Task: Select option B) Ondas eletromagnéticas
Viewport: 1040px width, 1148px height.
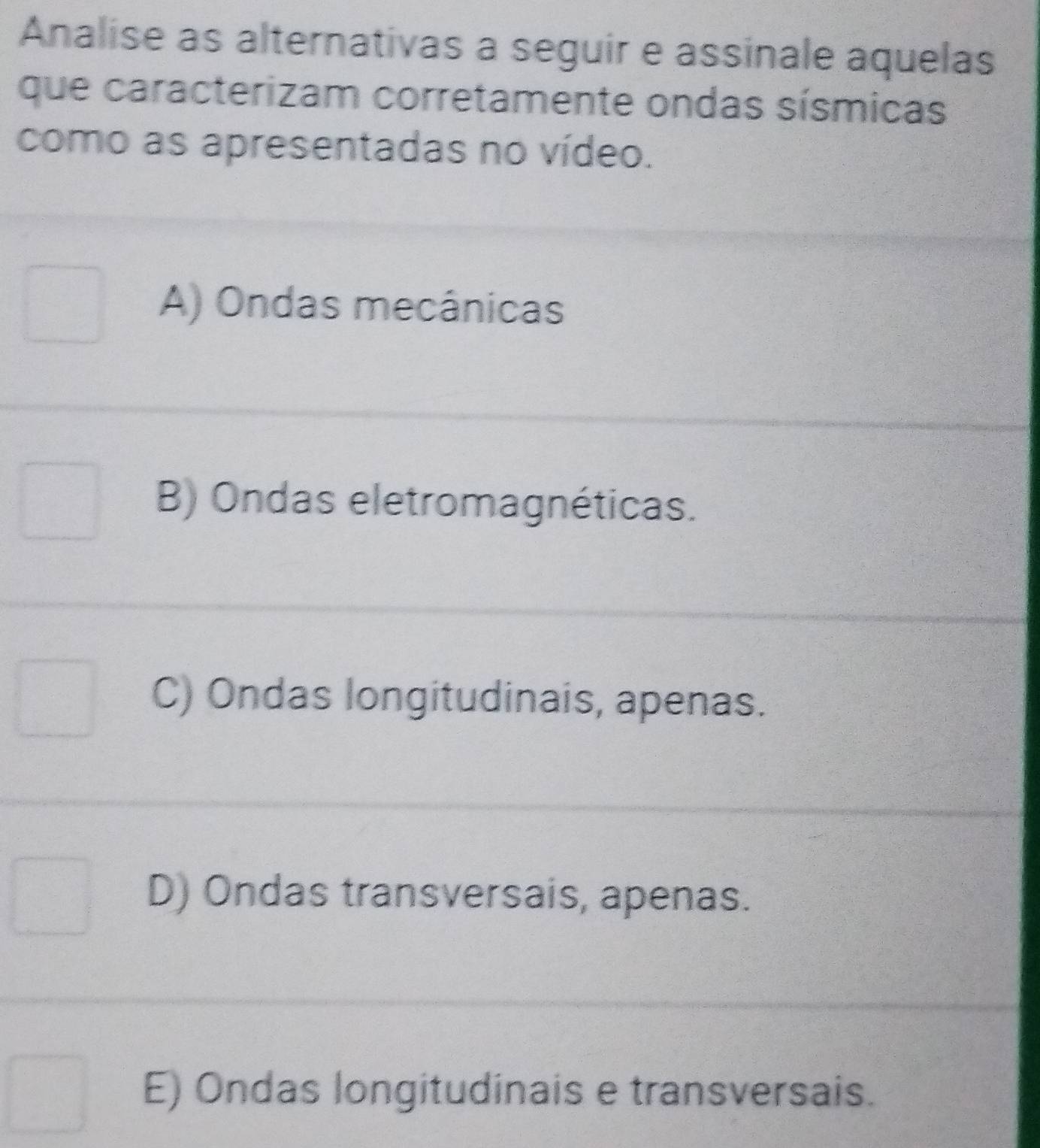Action: (60, 501)
